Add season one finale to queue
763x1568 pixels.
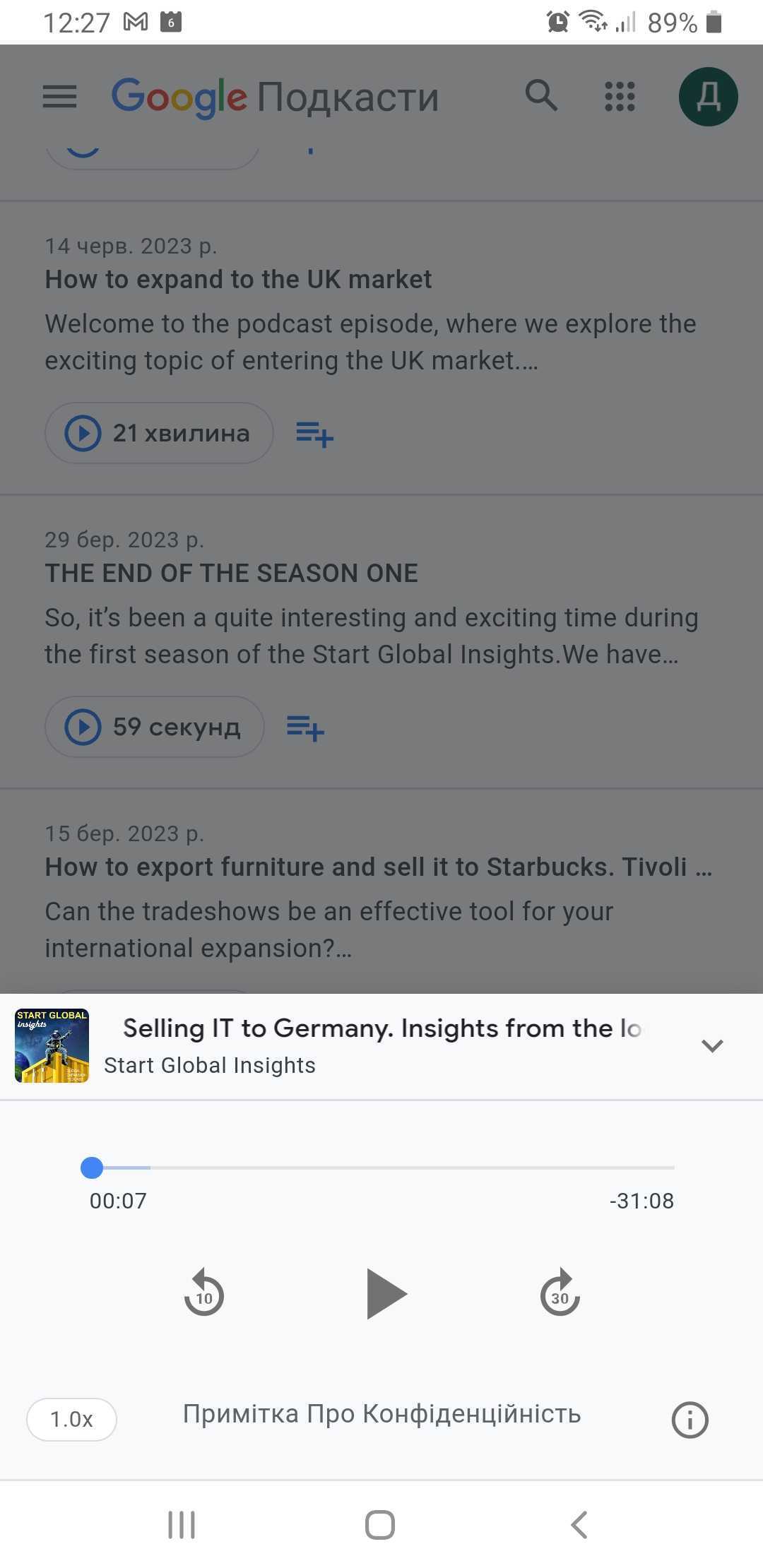pos(305,727)
